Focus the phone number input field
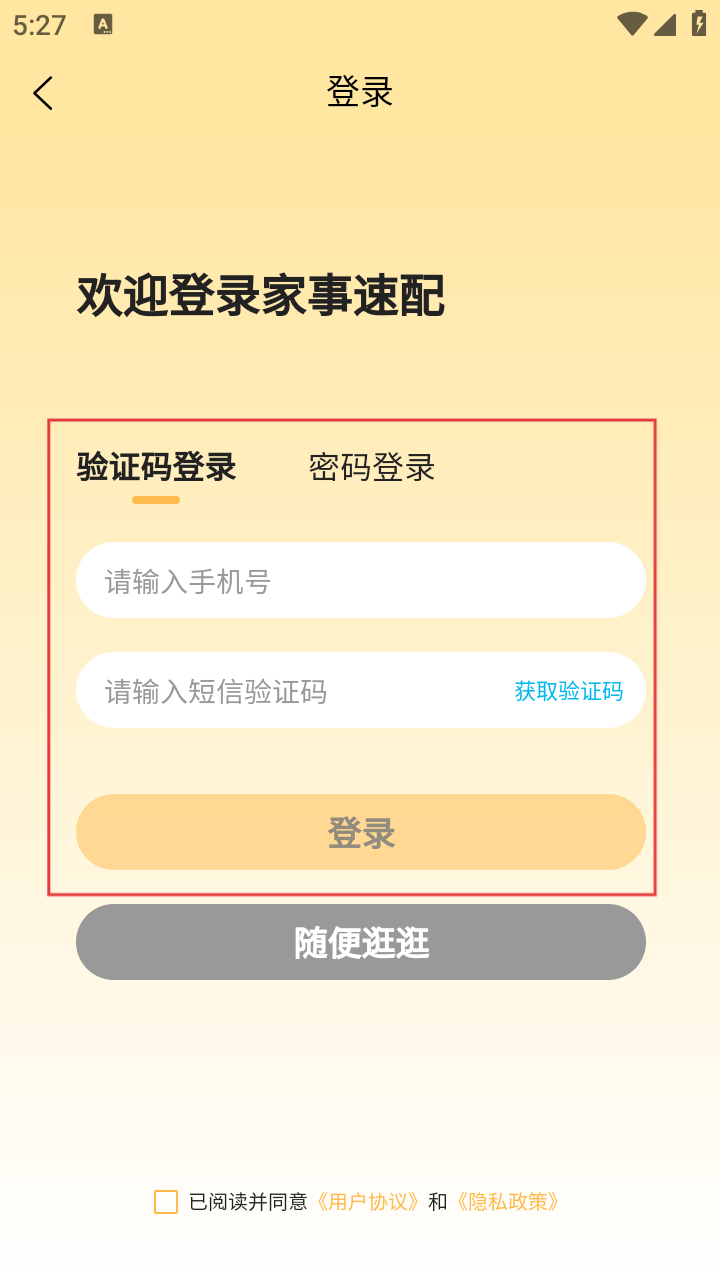 360,581
